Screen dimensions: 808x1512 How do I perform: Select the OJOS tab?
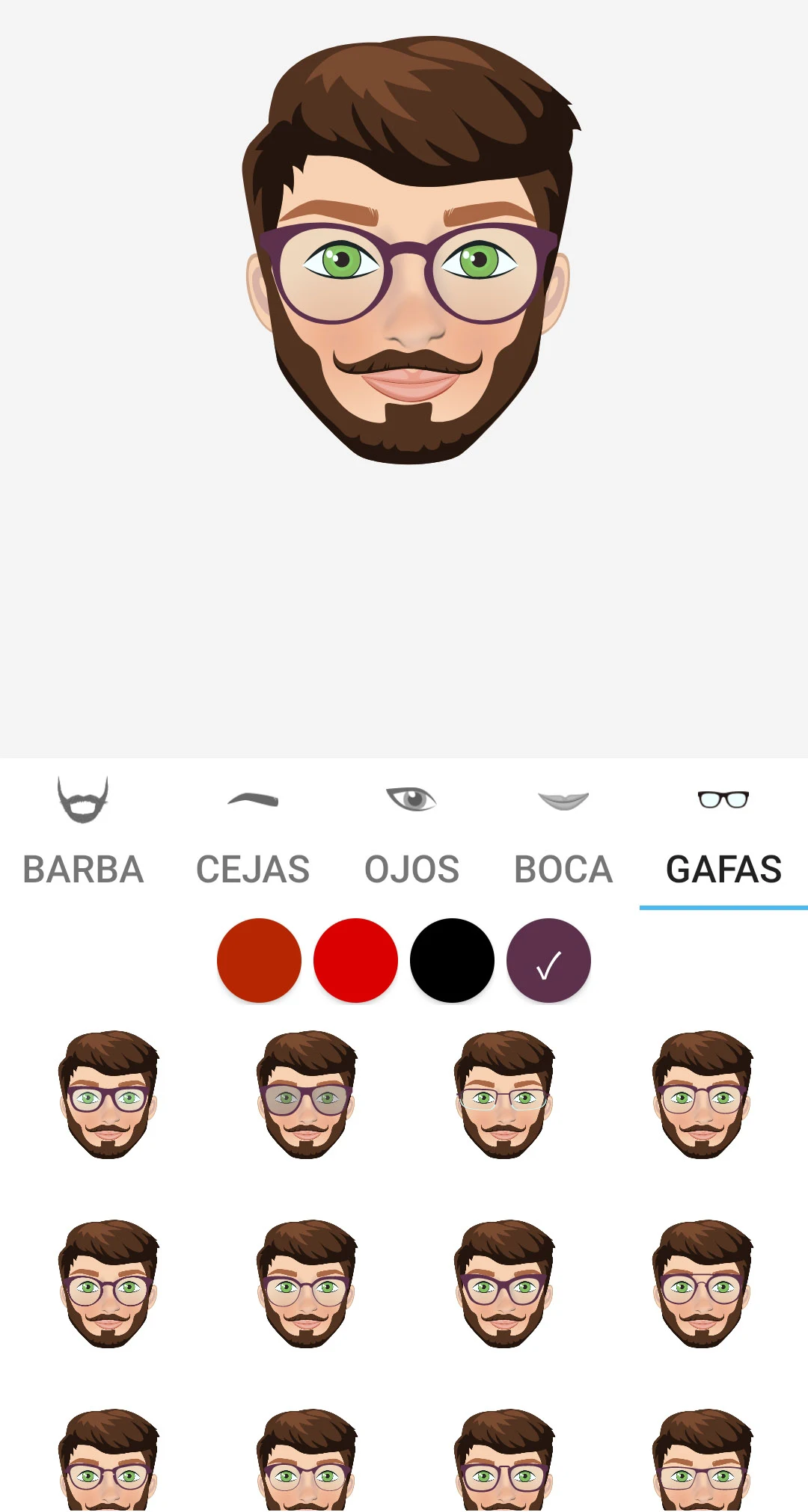(x=411, y=833)
